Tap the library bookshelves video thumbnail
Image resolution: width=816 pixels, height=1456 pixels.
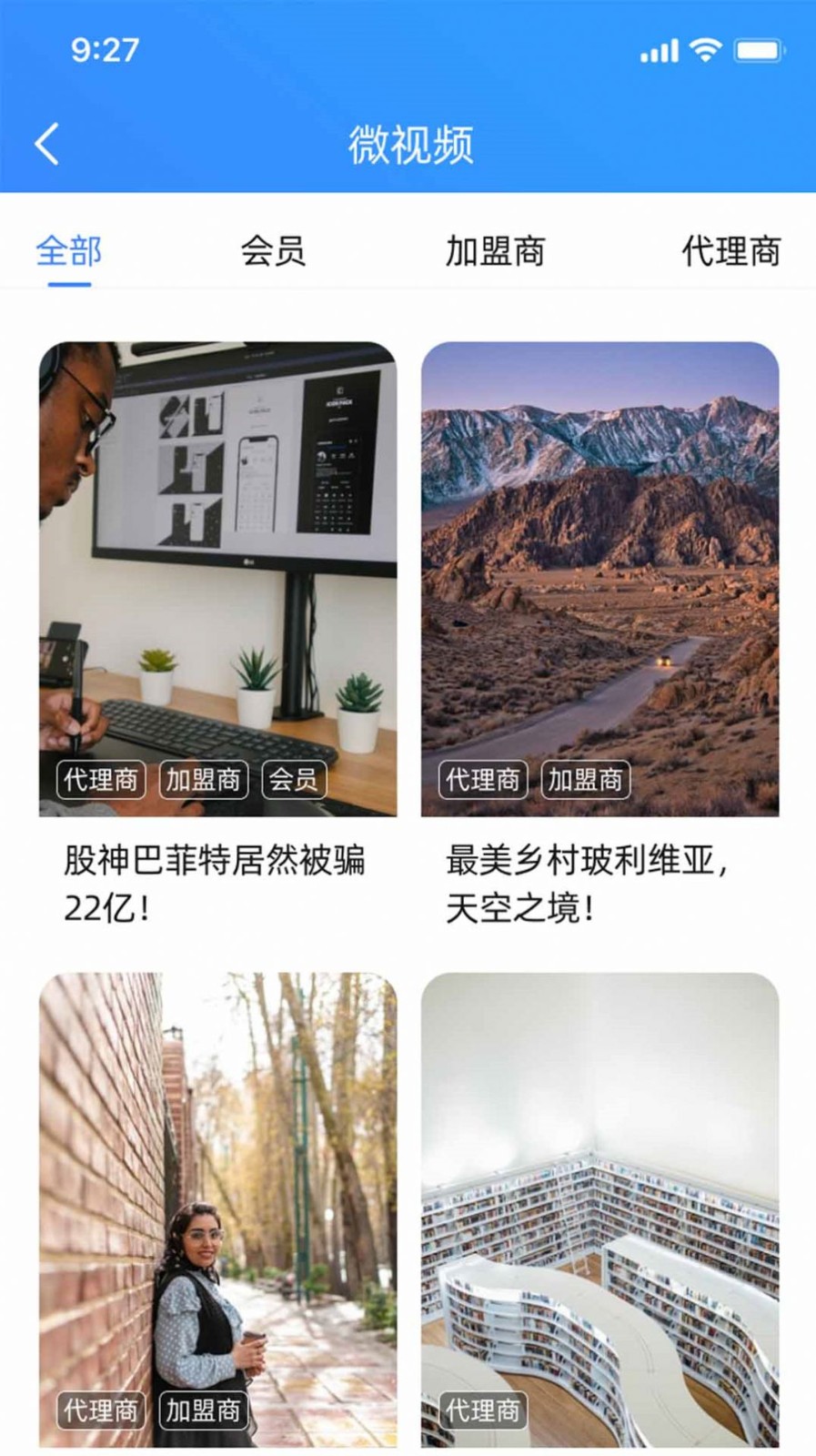coord(600,1183)
